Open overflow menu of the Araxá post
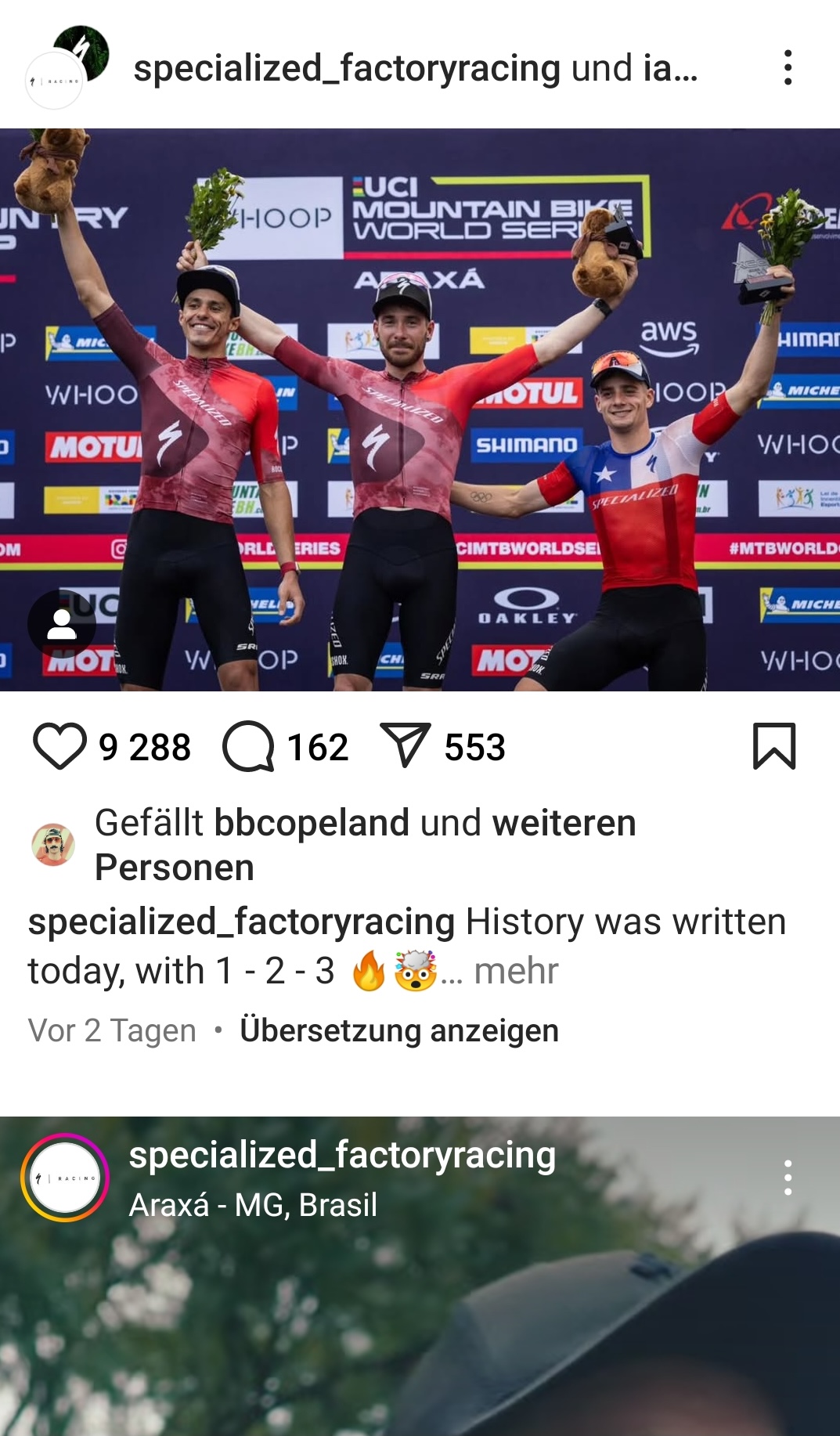The height and width of the screenshot is (1436, 840). tap(788, 1178)
